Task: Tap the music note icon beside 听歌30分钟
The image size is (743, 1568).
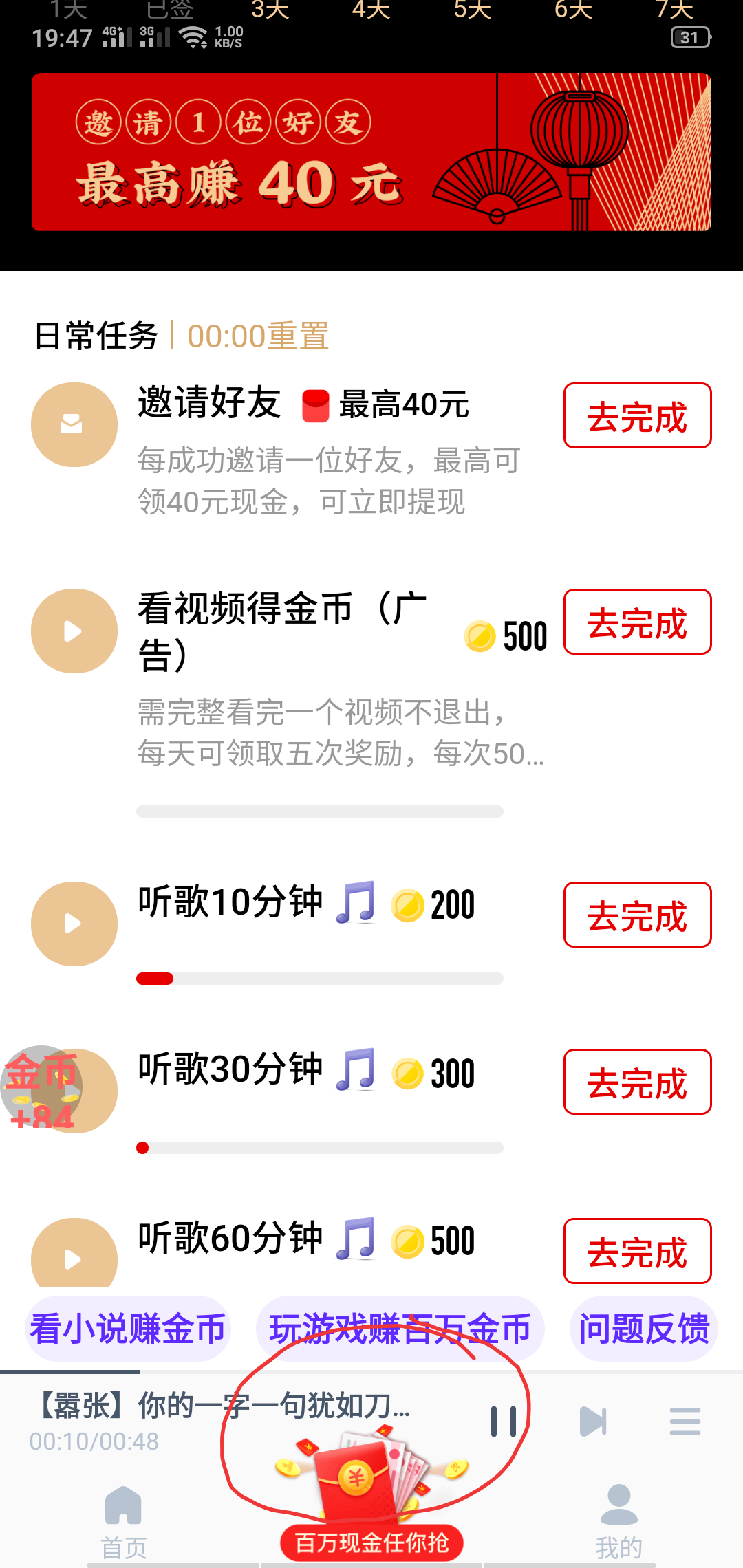Action: click(x=355, y=1070)
